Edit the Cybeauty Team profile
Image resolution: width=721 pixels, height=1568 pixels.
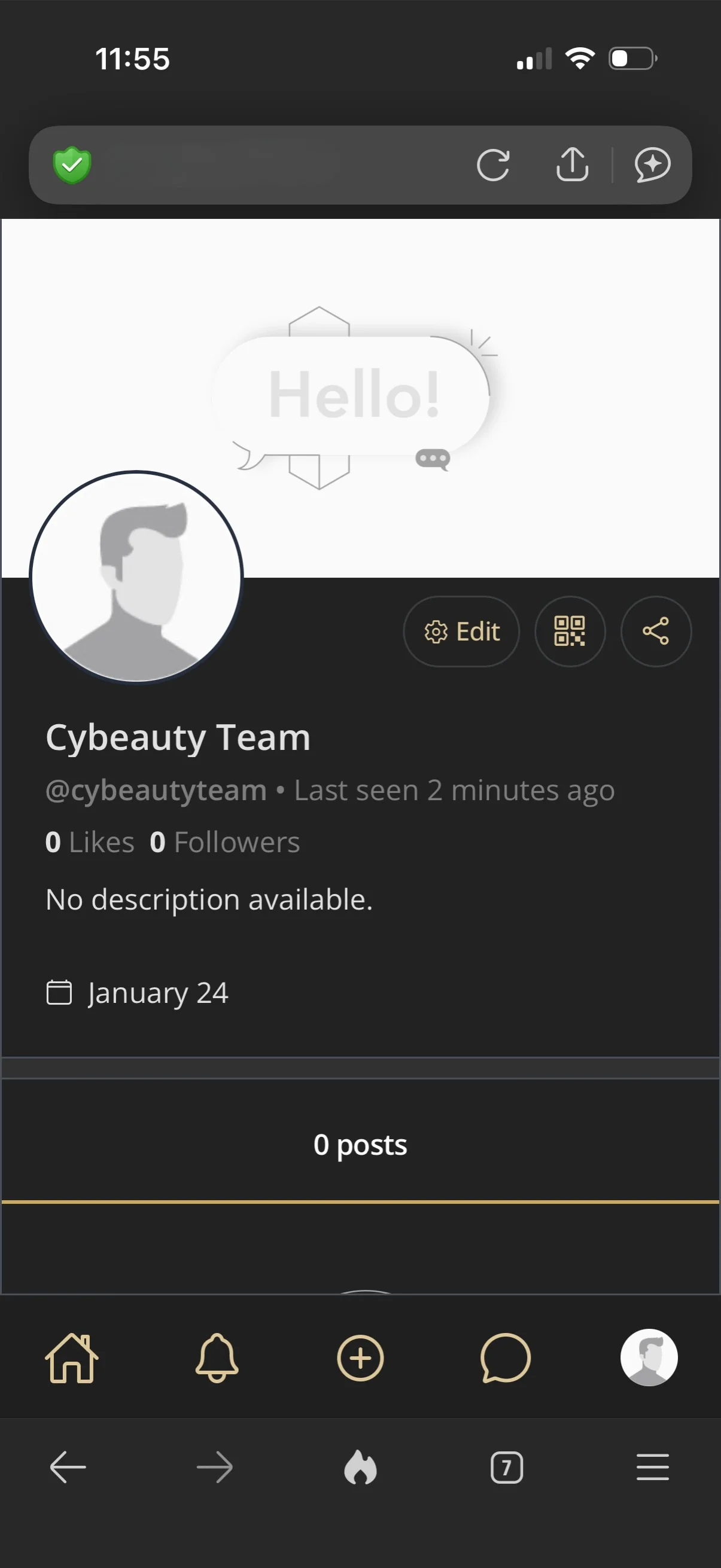(461, 632)
